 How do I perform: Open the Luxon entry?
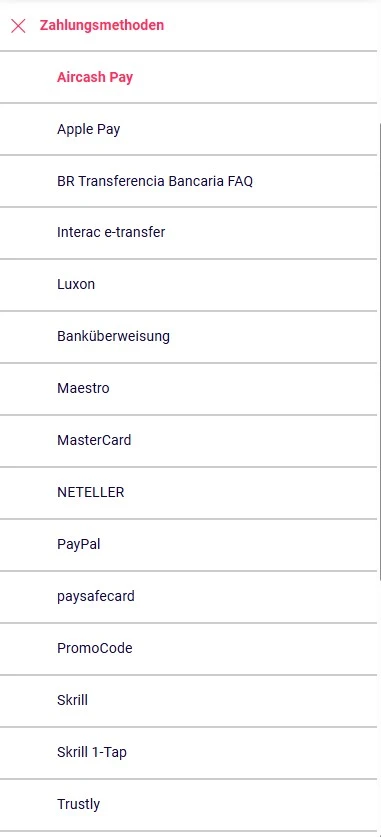pos(188,285)
